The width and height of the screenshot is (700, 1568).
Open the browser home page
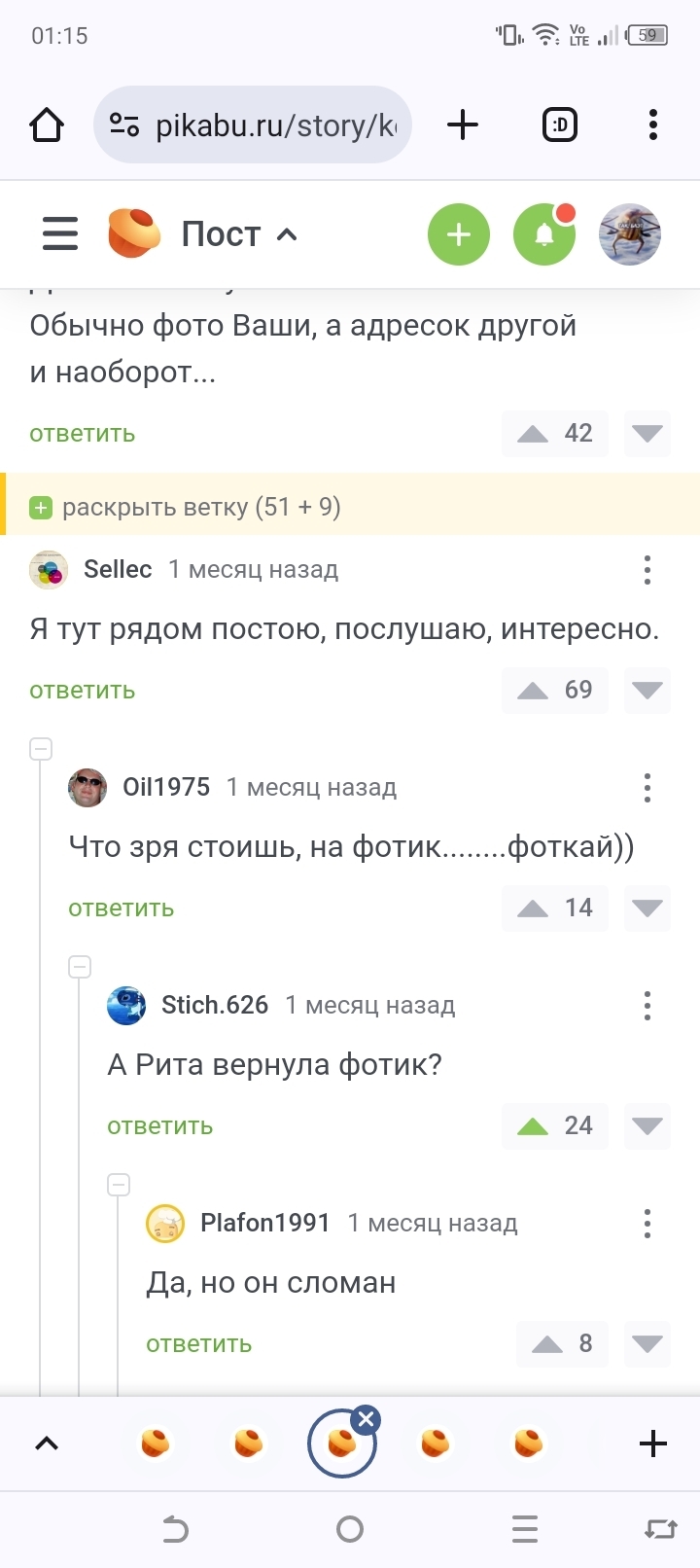[47, 125]
